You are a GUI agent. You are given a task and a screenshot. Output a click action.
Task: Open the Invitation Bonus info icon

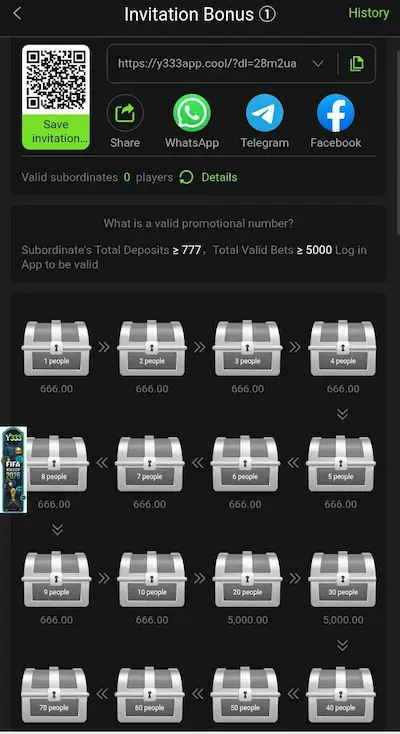(x=267, y=15)
